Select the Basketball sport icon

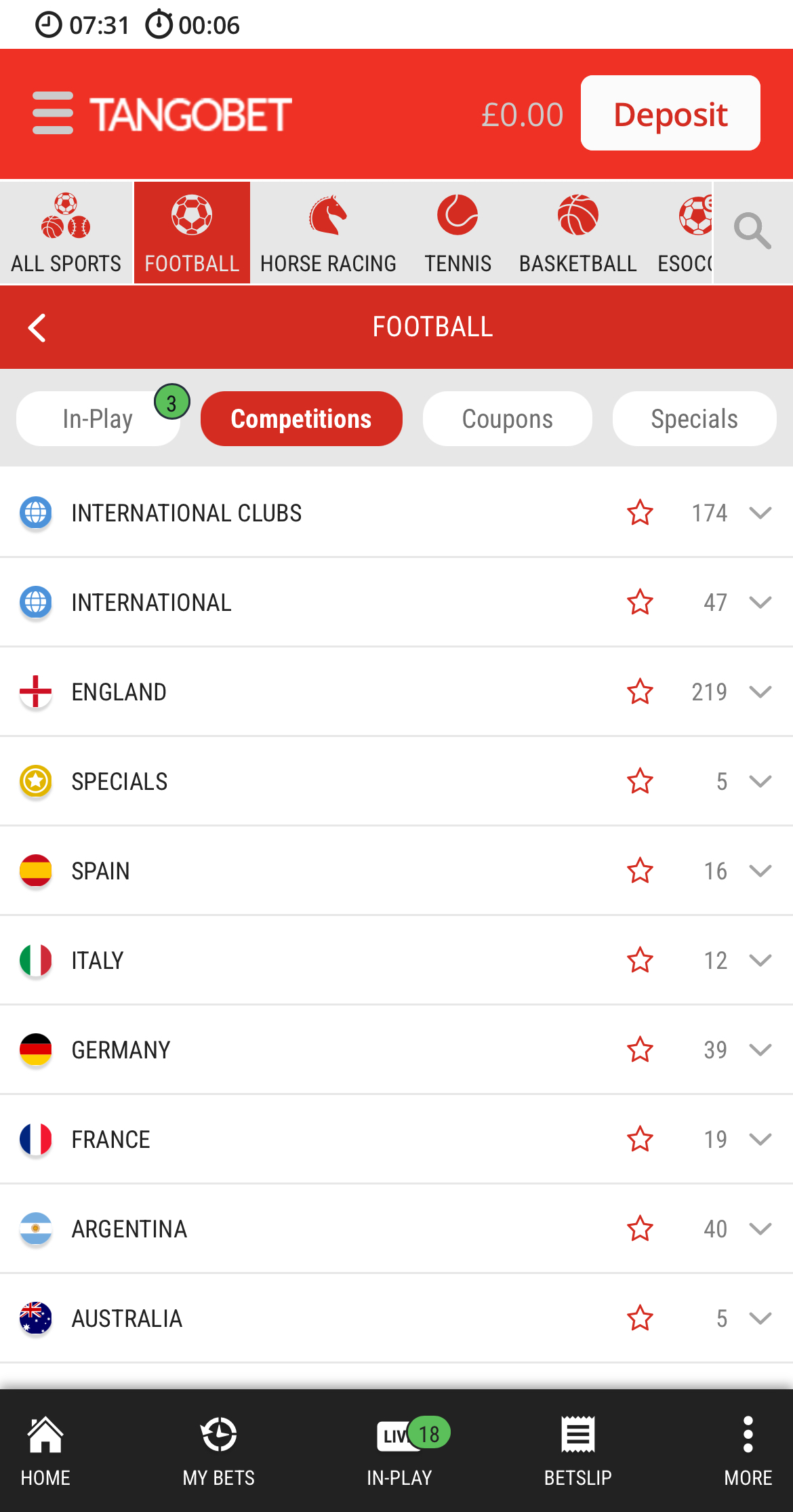577,231
